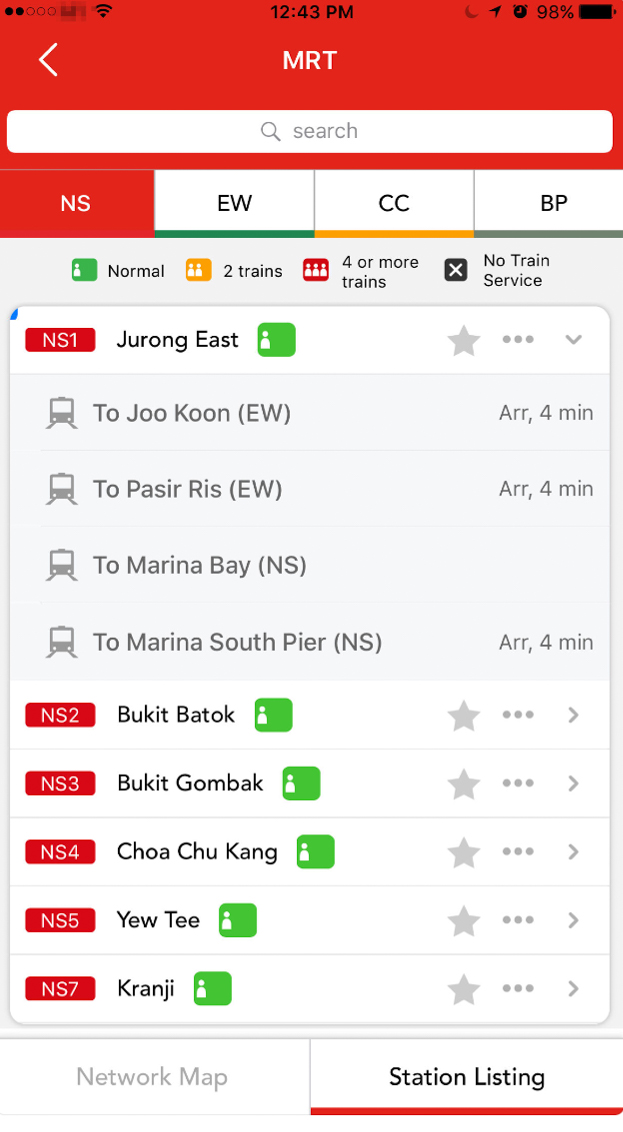The image size is (623, 1132).
Task: Favorite the Kranji station
Action: [x=463, y=990]
